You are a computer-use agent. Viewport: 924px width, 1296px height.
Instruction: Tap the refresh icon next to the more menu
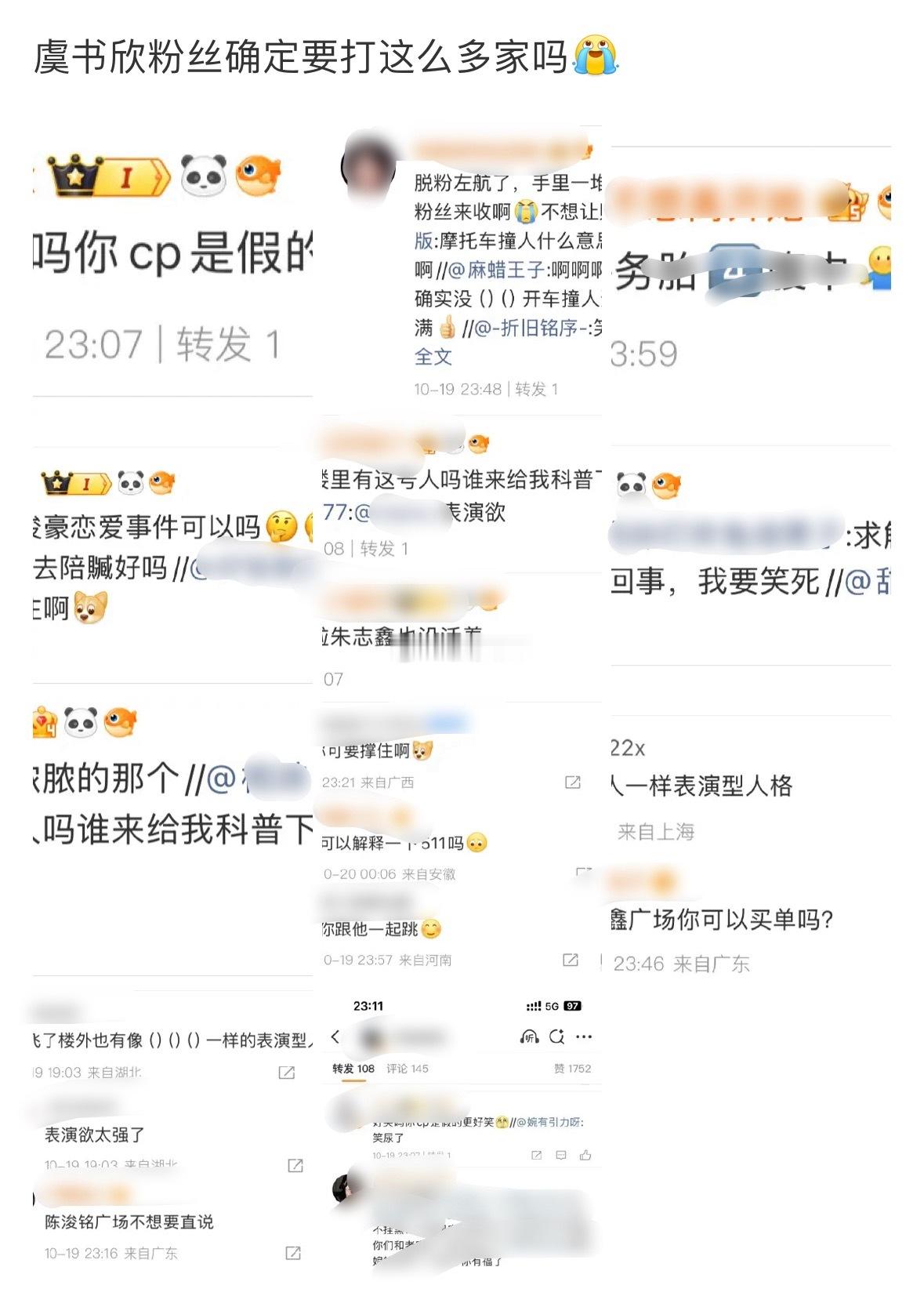pos(557,1036)
